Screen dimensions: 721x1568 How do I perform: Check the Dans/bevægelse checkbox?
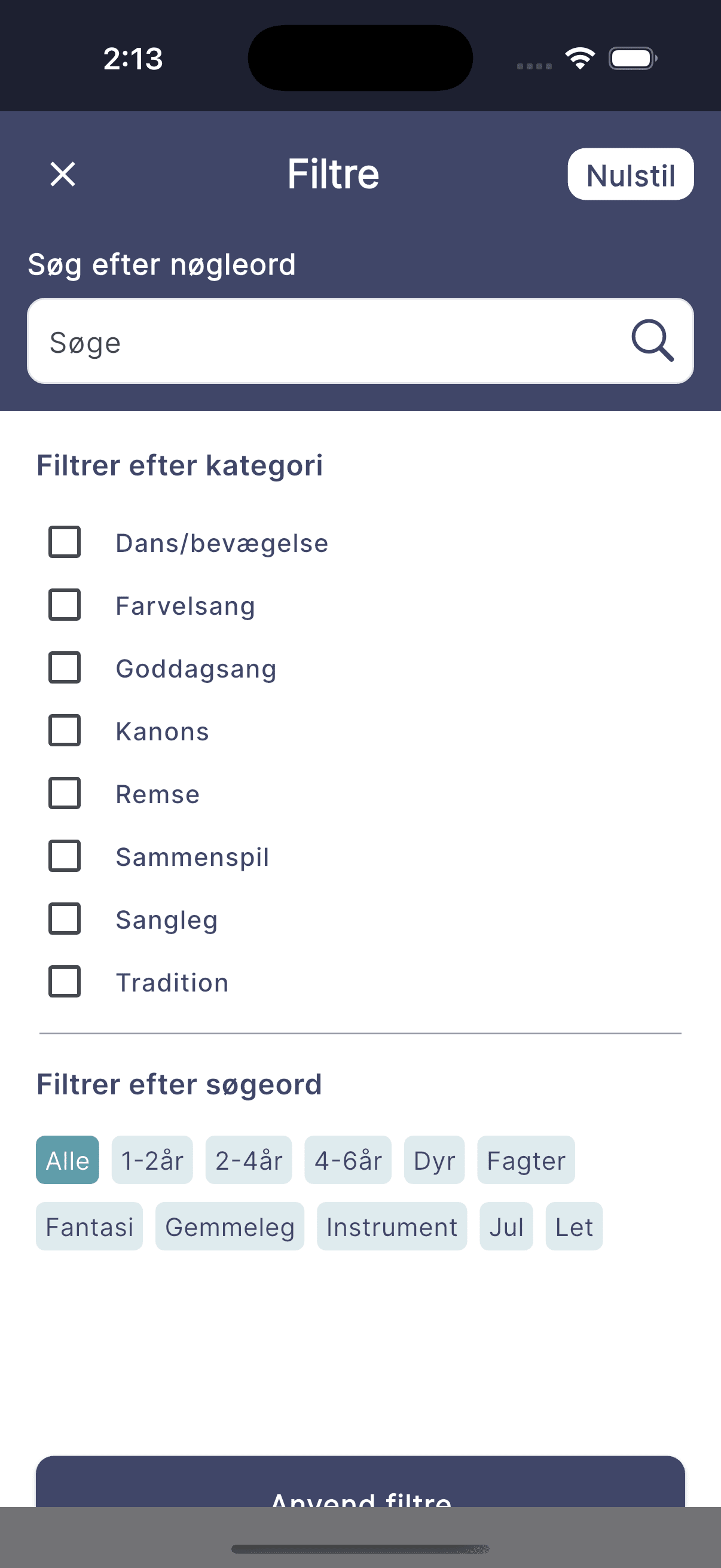click(64, 542)
